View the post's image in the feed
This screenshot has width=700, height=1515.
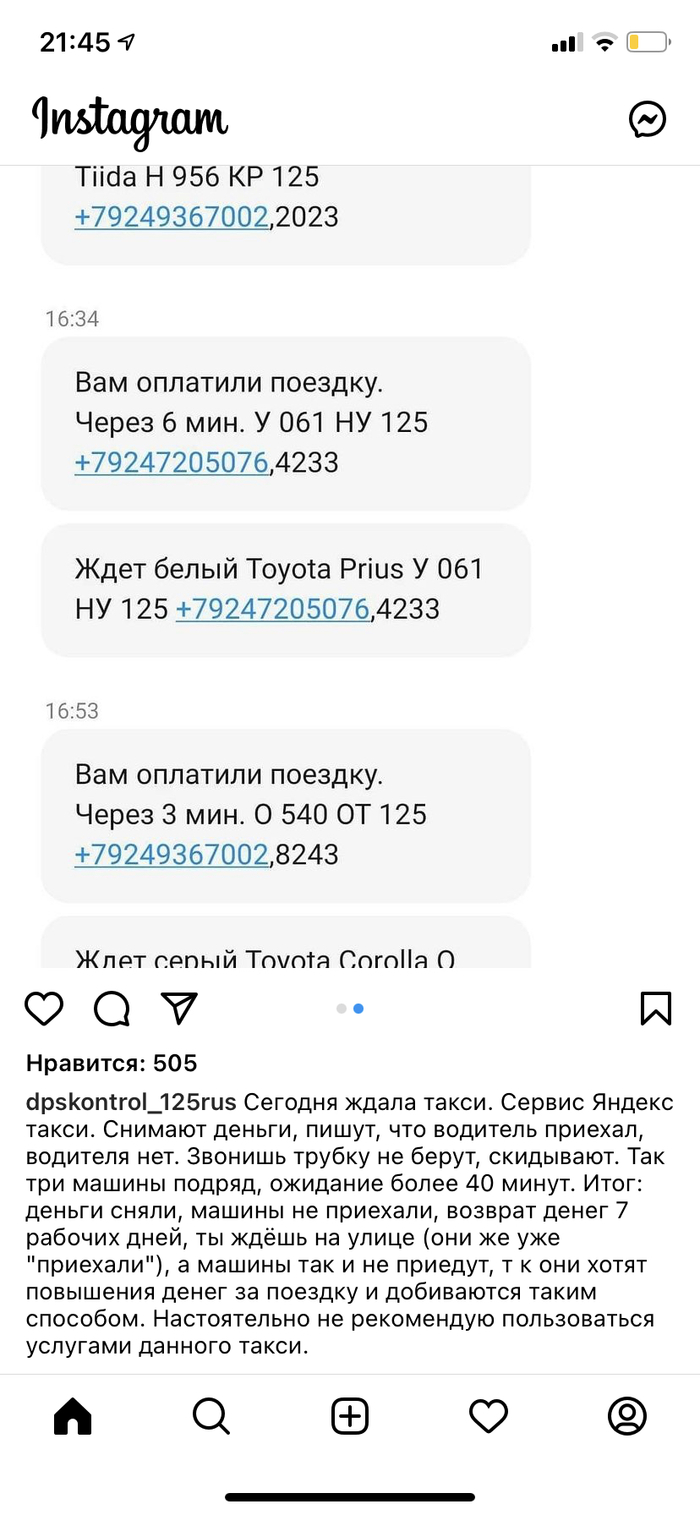coord(350,565)
